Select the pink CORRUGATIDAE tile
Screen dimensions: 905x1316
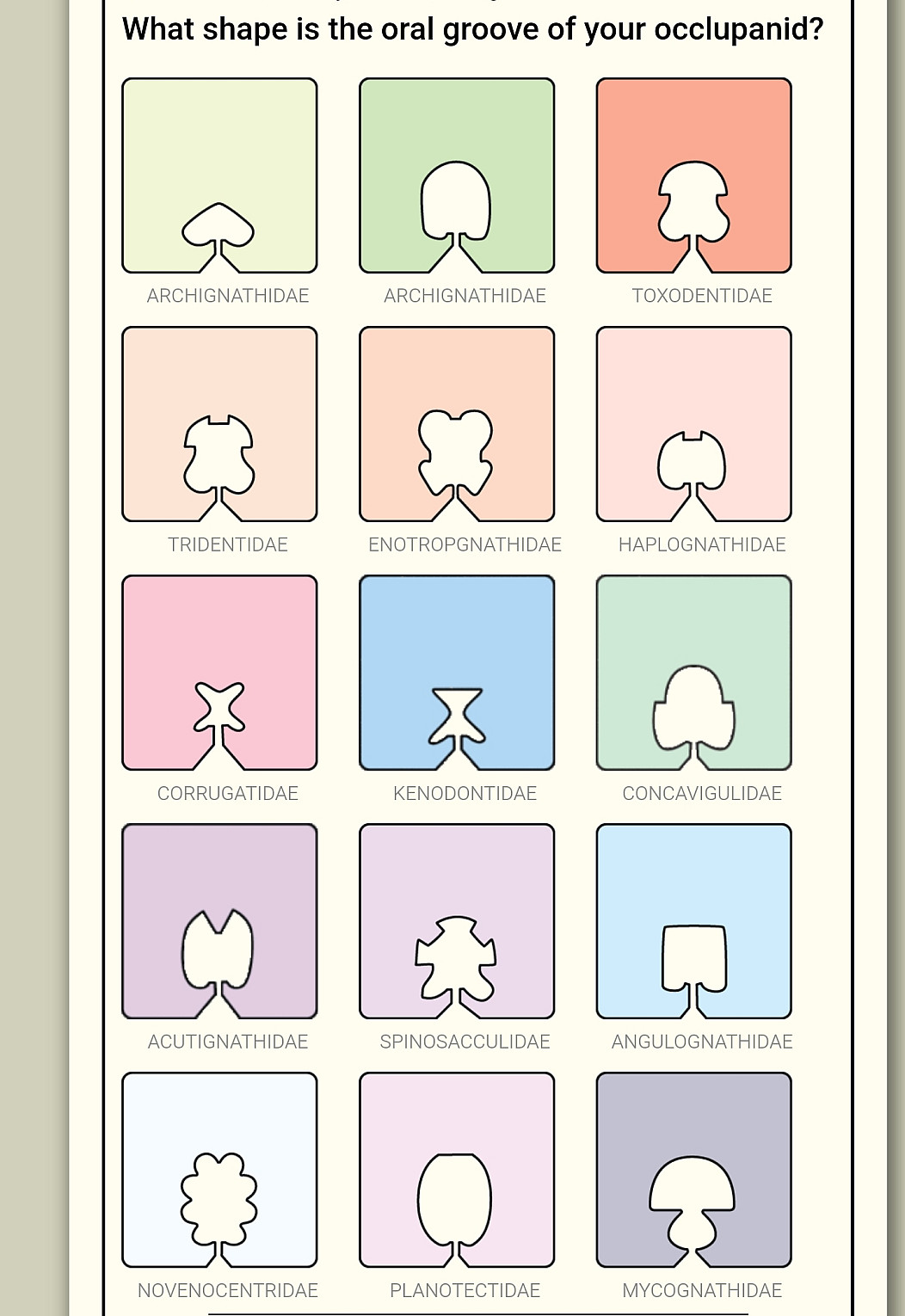219,673
